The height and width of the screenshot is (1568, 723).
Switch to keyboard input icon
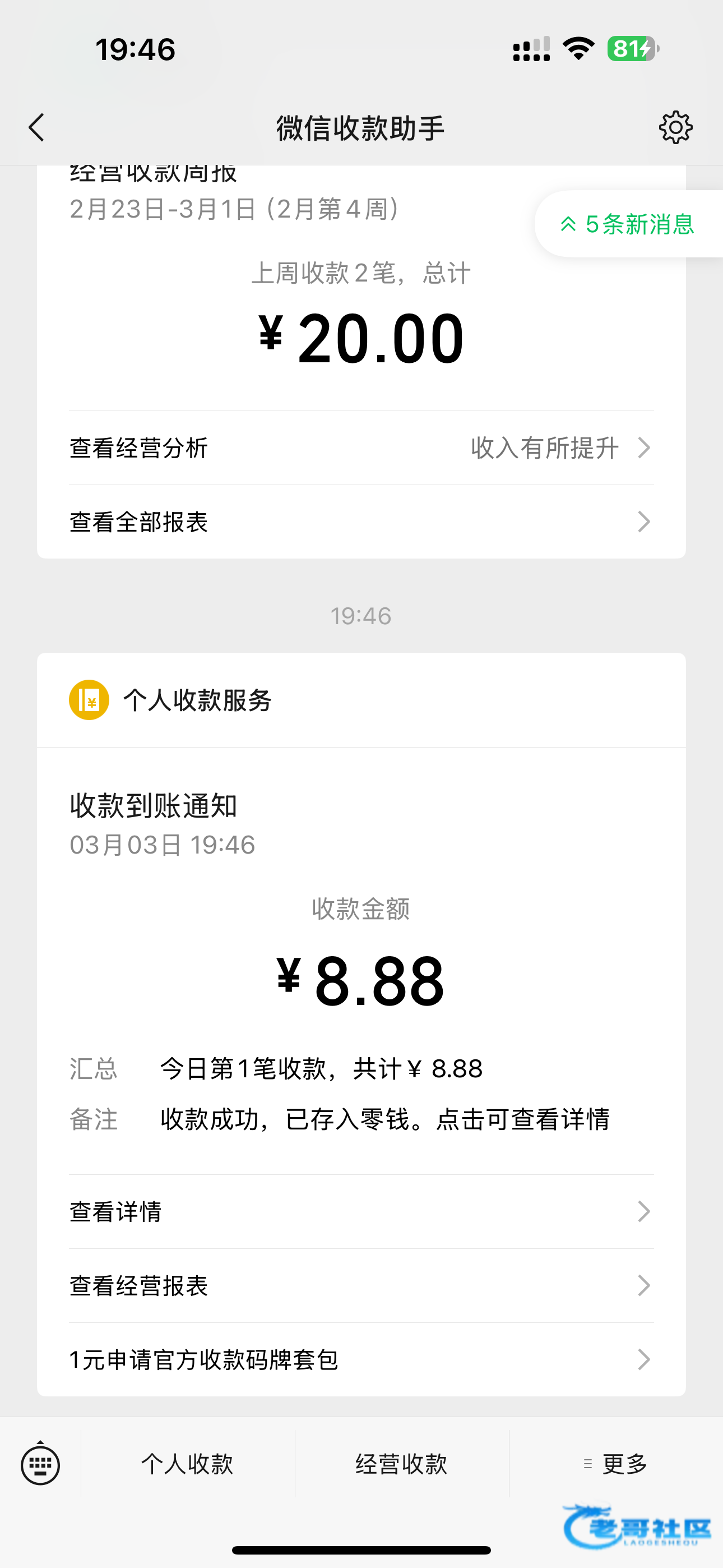40,1464
